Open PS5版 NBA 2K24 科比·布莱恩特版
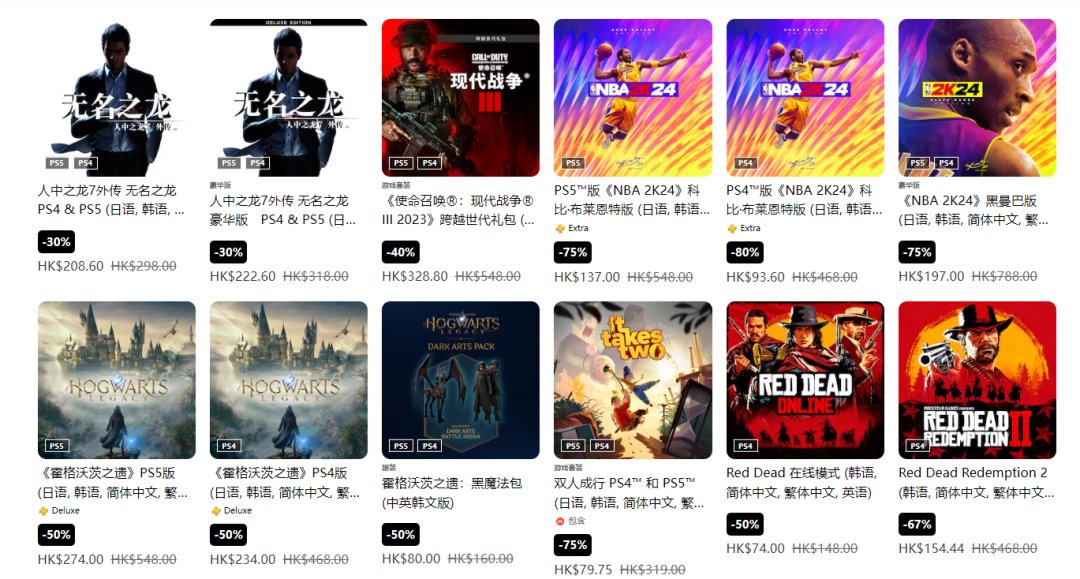This screenshot has width=1080, height=579. click(633, 98)
